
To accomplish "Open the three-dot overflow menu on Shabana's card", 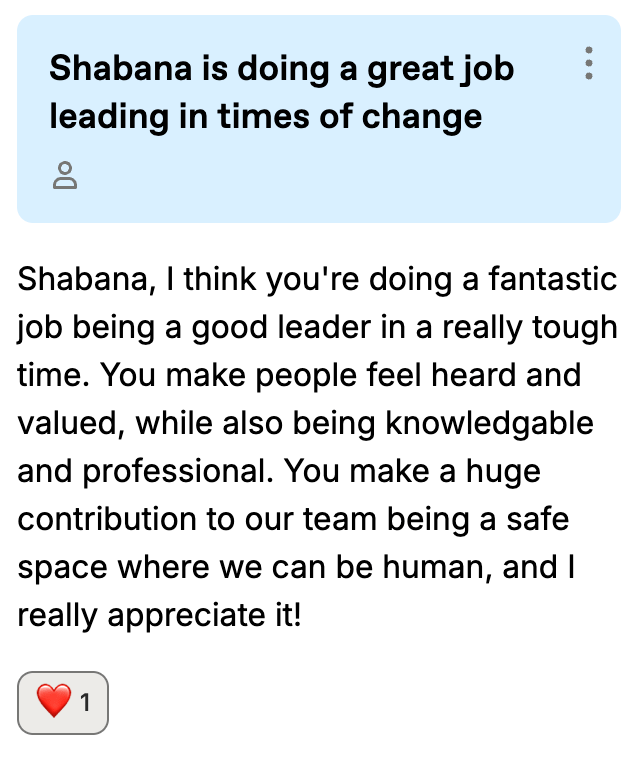I will point(589,63).
